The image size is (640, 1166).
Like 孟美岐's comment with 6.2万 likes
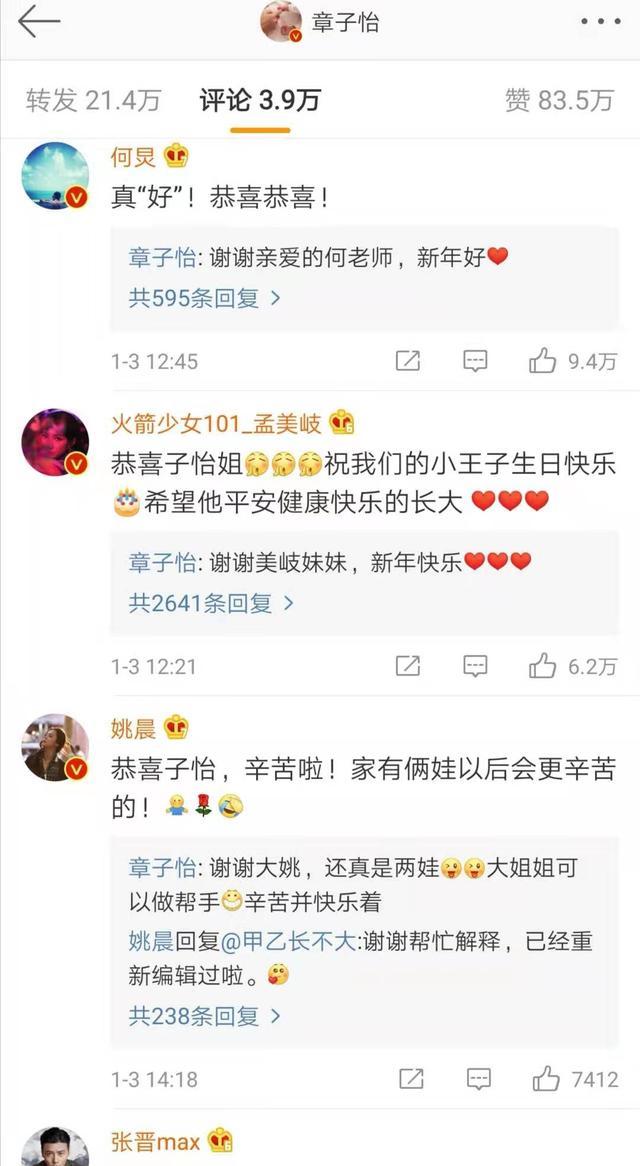(572, 666)
